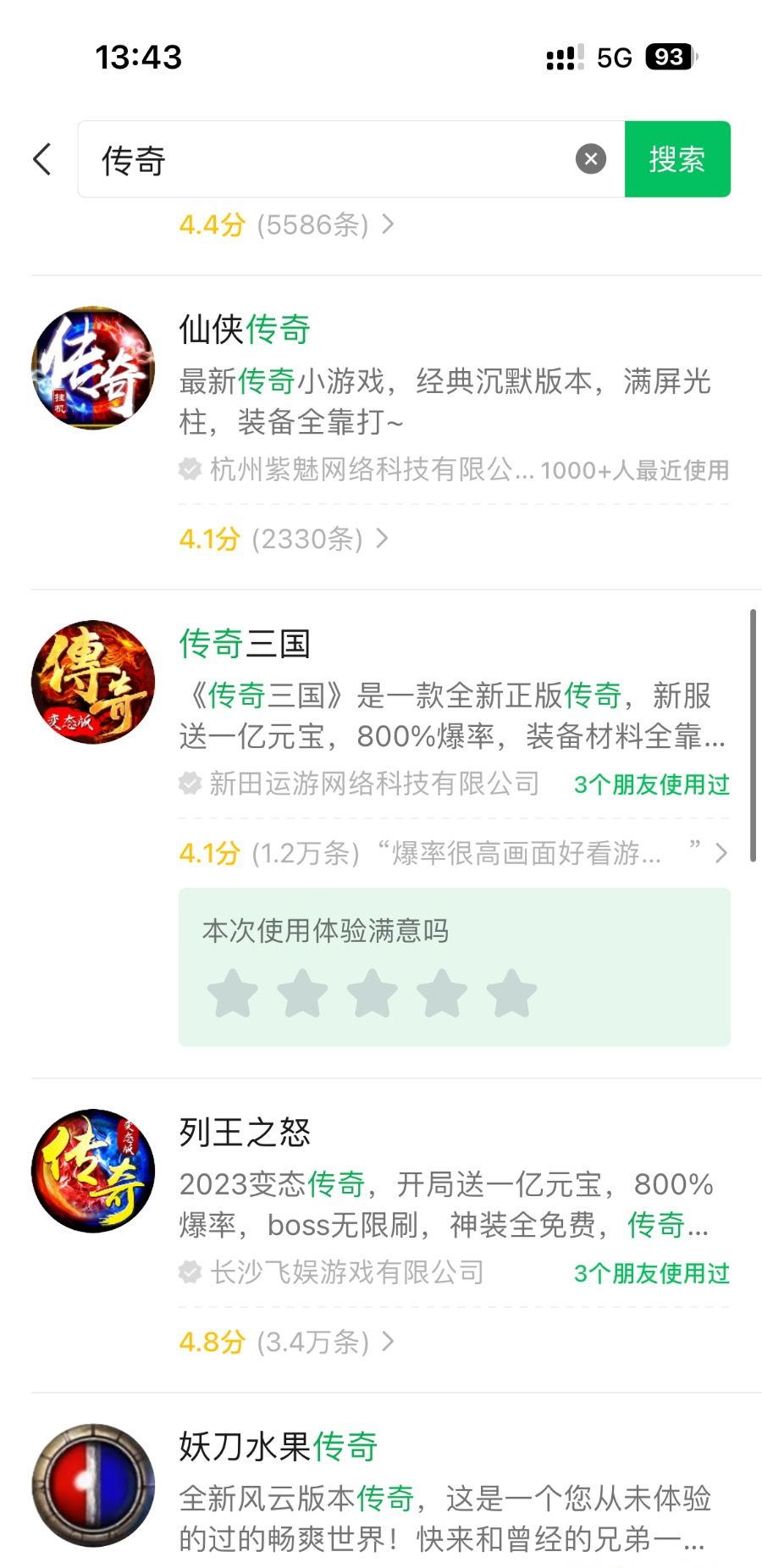Give a five-star satisfaction rating
The height and width of the screenshot is (1568, 762).
[x=511, y=994]
